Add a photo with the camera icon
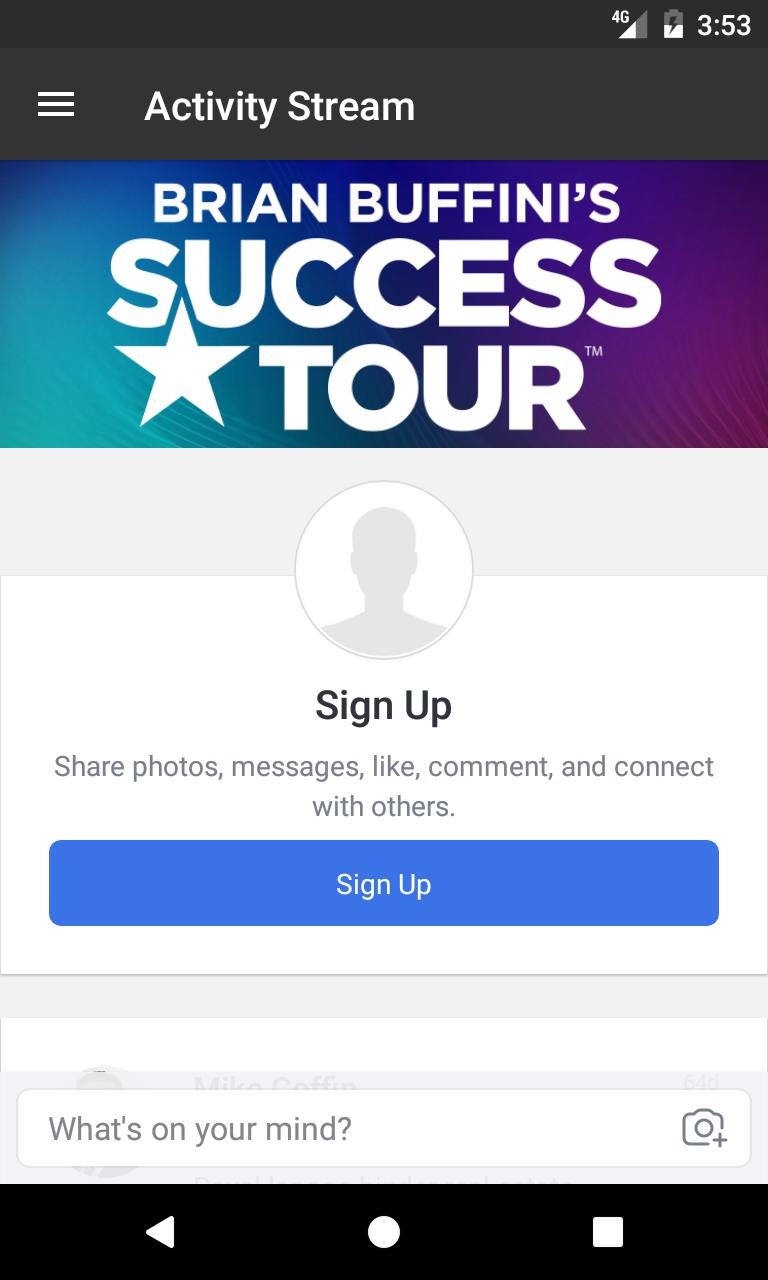Image resolution: width=768 pixels, height=1280 pixels. click(x=704, y=1128)
